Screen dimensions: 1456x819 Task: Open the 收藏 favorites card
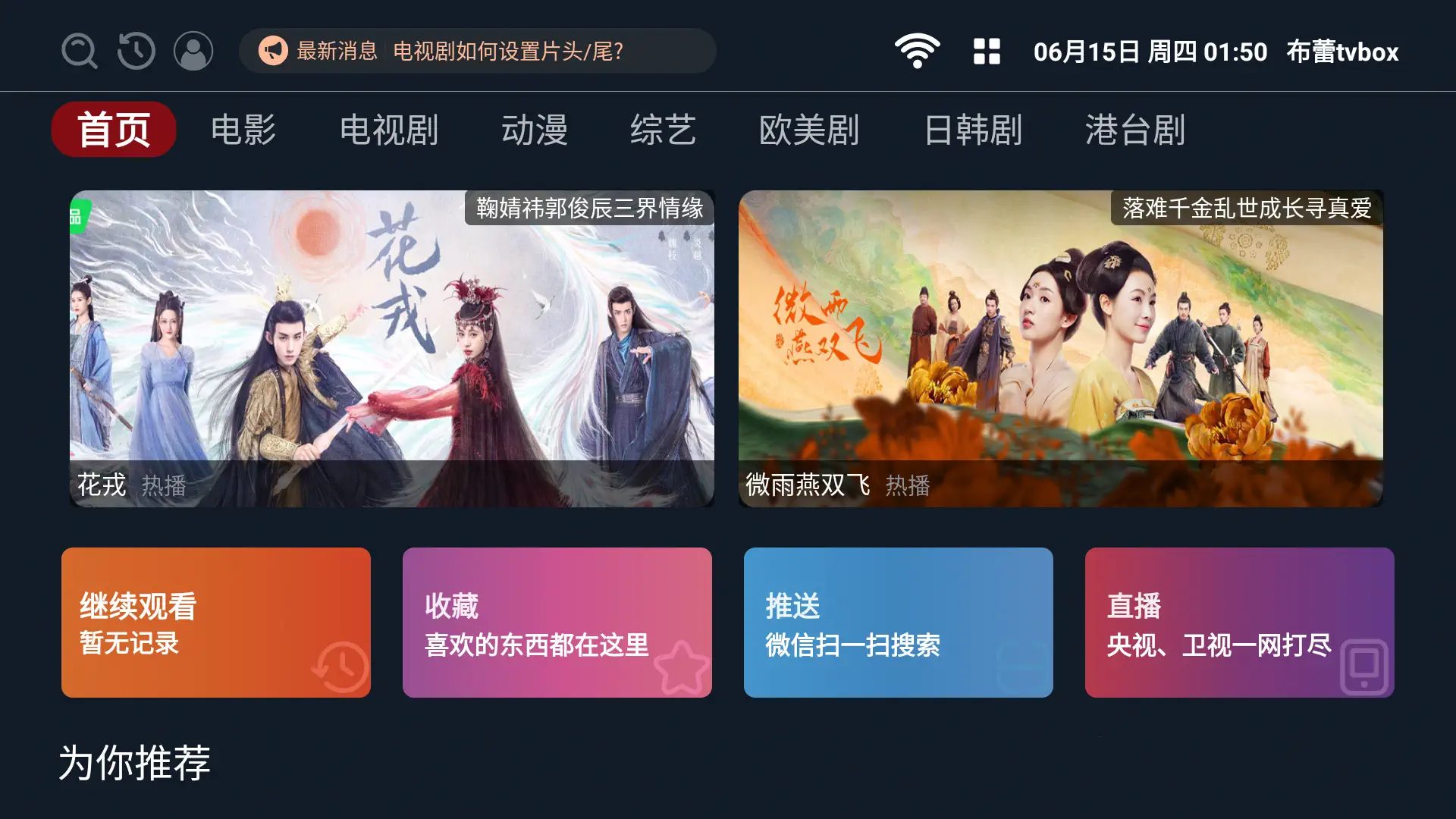[x=557, y=623]
